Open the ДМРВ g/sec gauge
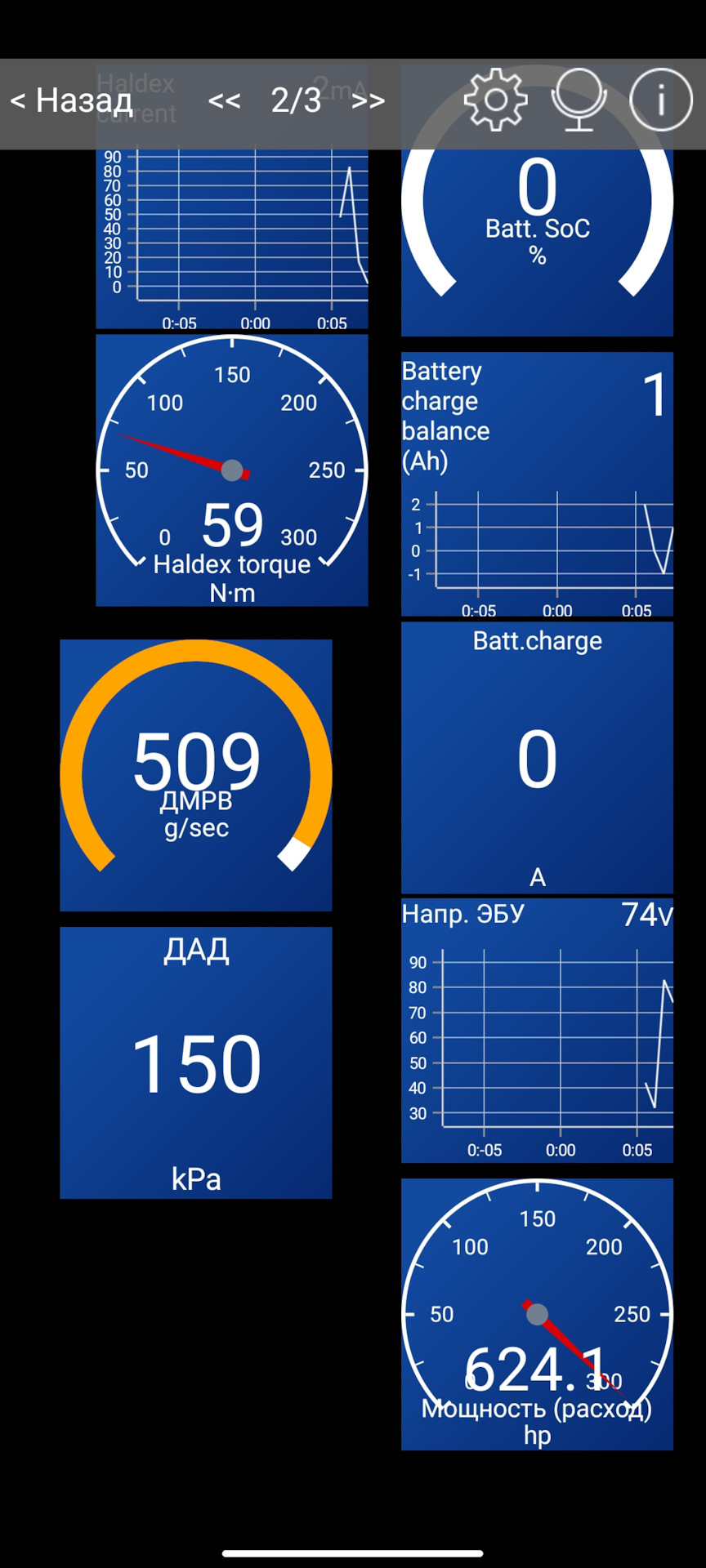The height and width of the screenshot is (1568, 706). pyautogui.click(x=196, y=775)
